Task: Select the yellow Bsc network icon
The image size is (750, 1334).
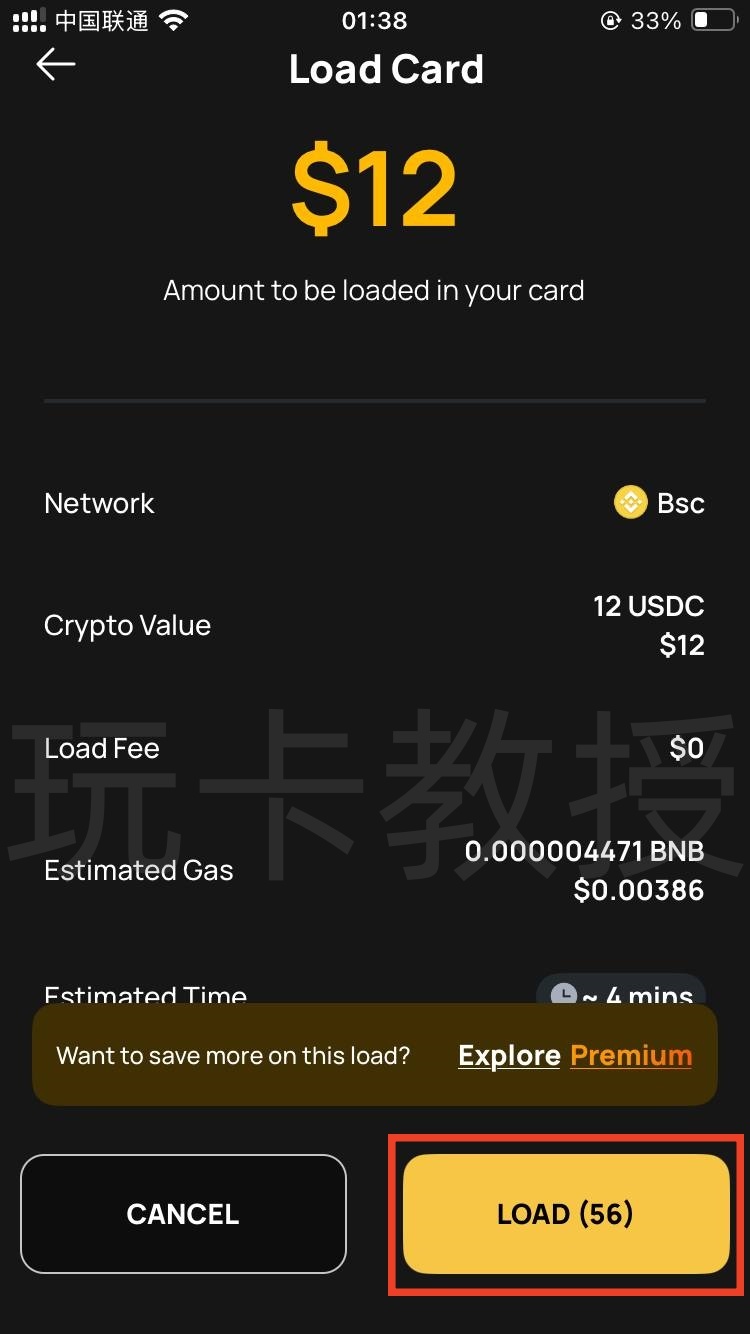Action: (x=630, y=503)
